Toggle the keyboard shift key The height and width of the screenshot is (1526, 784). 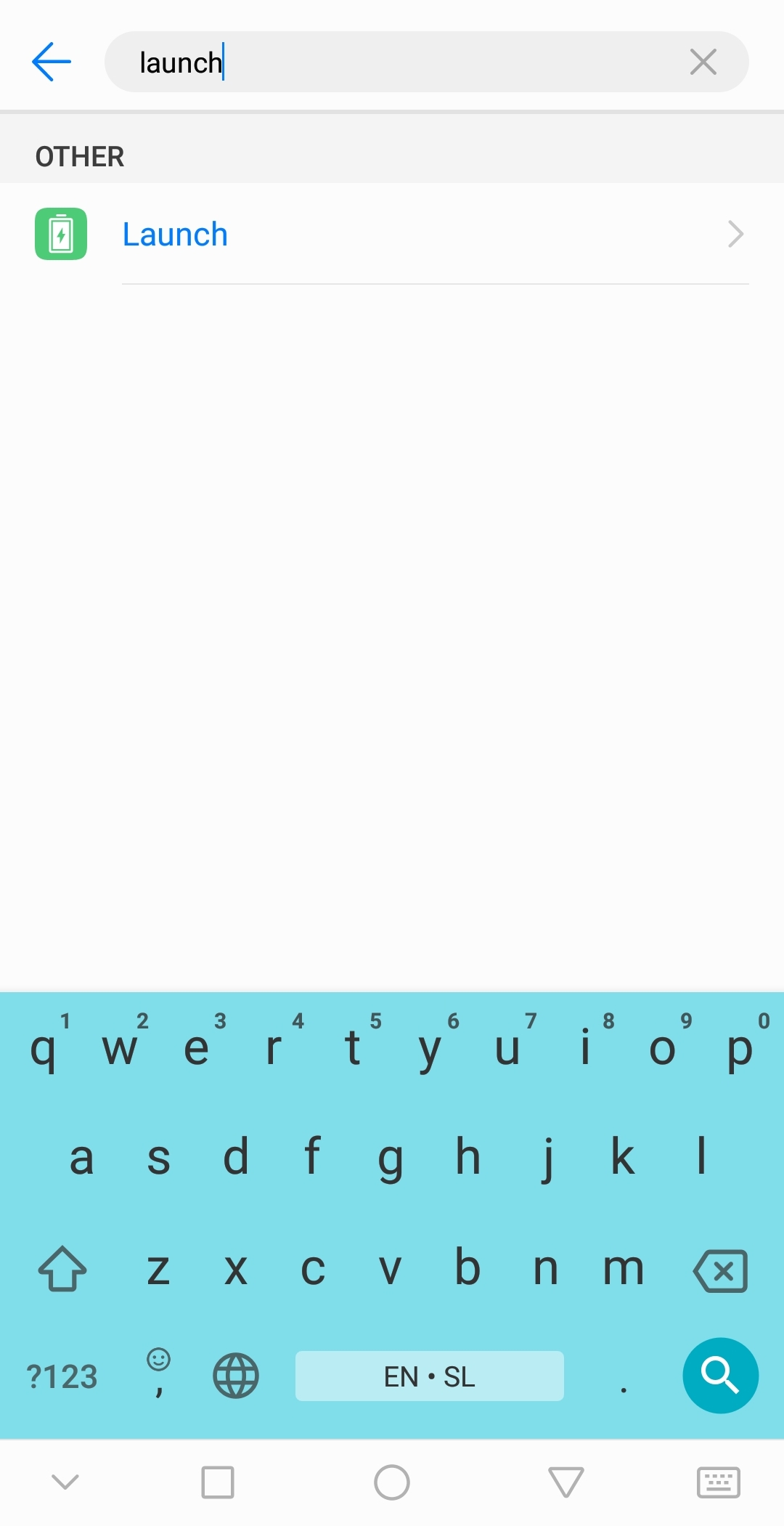(x=62, y=1269)
